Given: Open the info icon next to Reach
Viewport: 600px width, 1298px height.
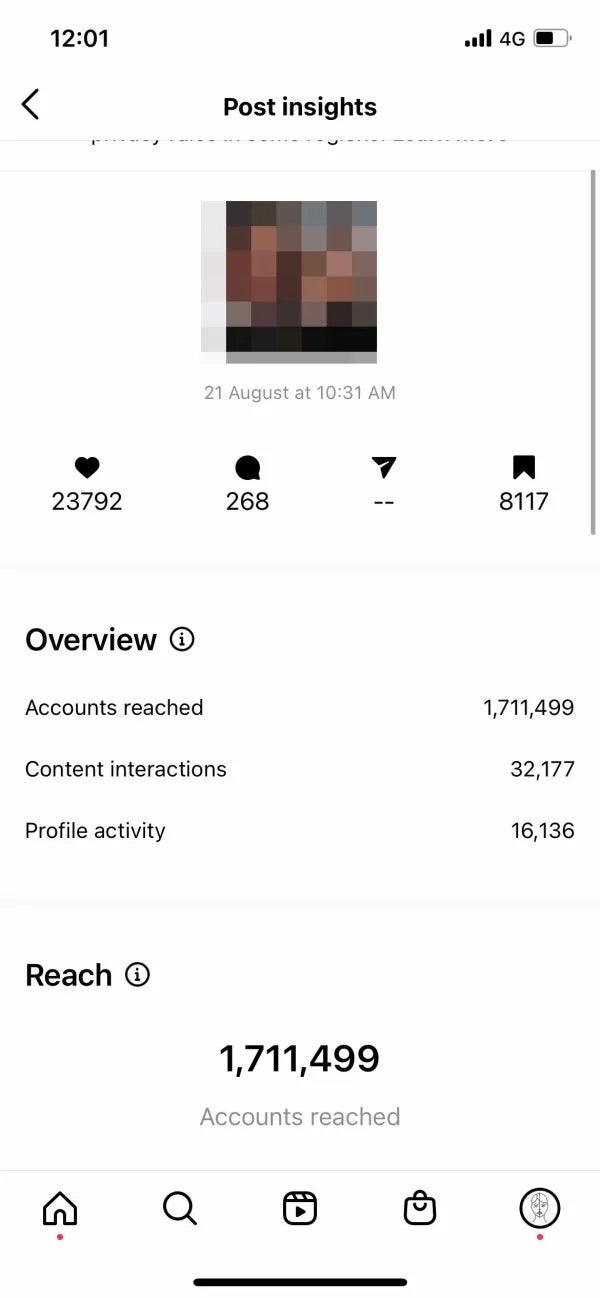Looking at the screenshot, I should [138, 974].
